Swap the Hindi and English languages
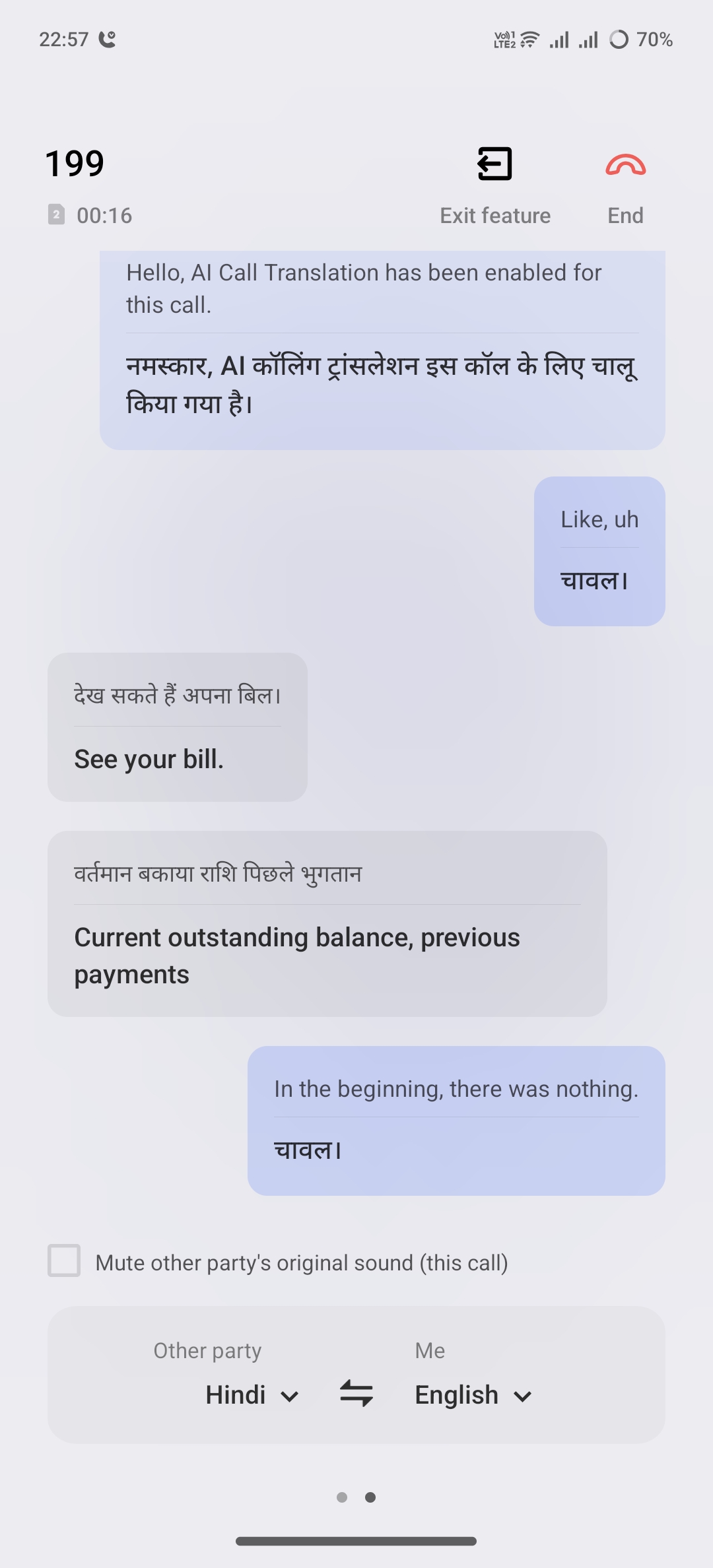This screenshot has height=1568, width=713. [356, 1394]
